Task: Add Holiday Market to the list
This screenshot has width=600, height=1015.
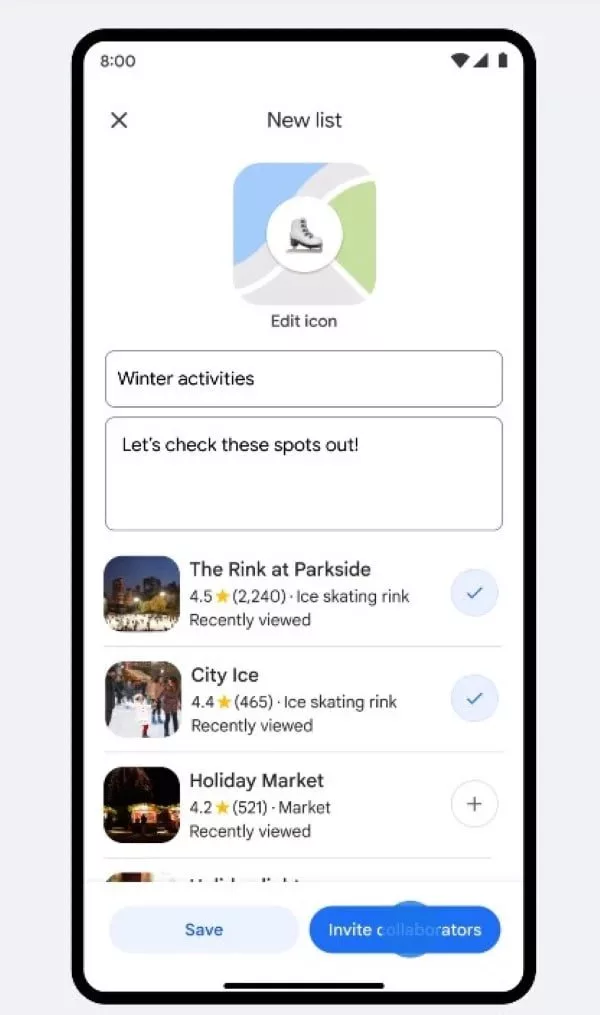Action: 474,804
